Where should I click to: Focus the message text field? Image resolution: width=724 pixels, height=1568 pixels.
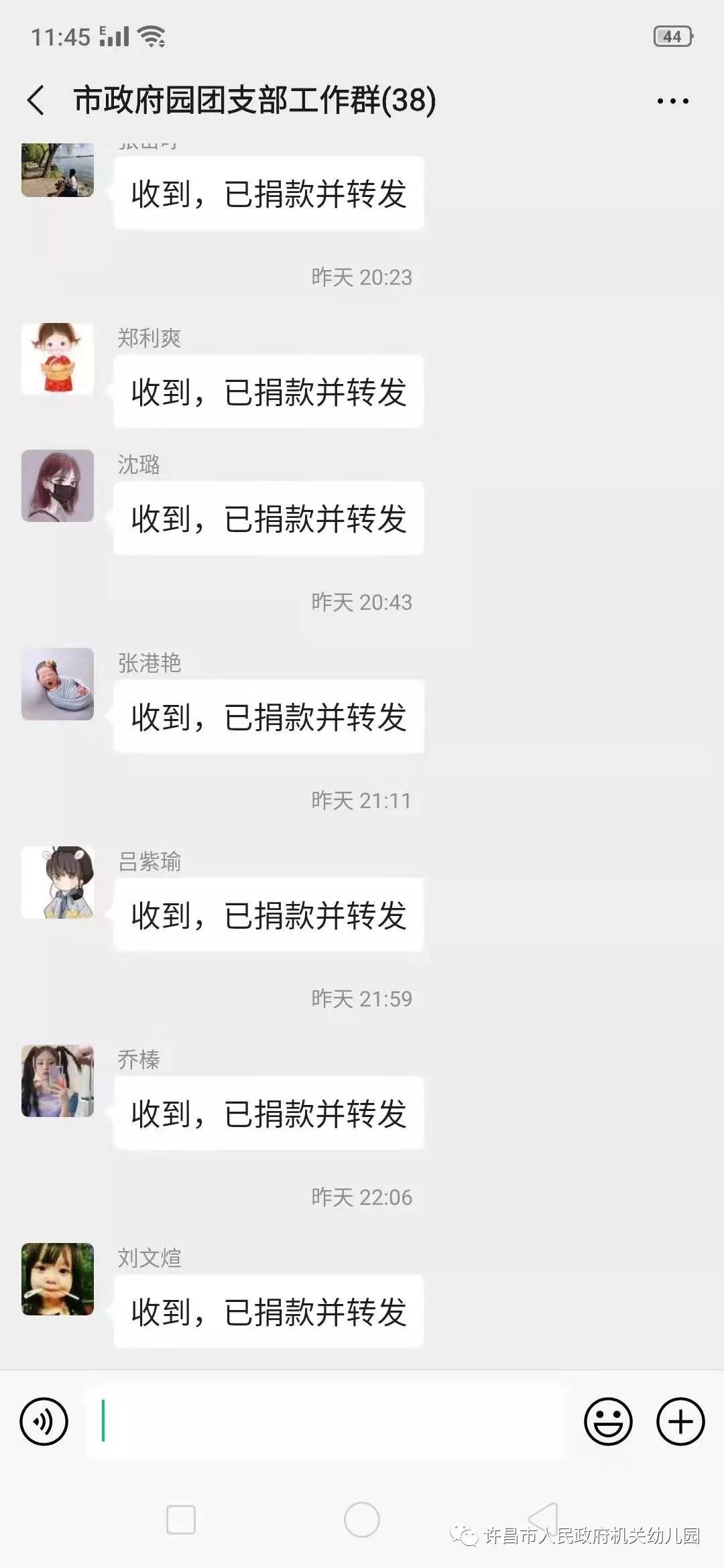[326, 1421]
